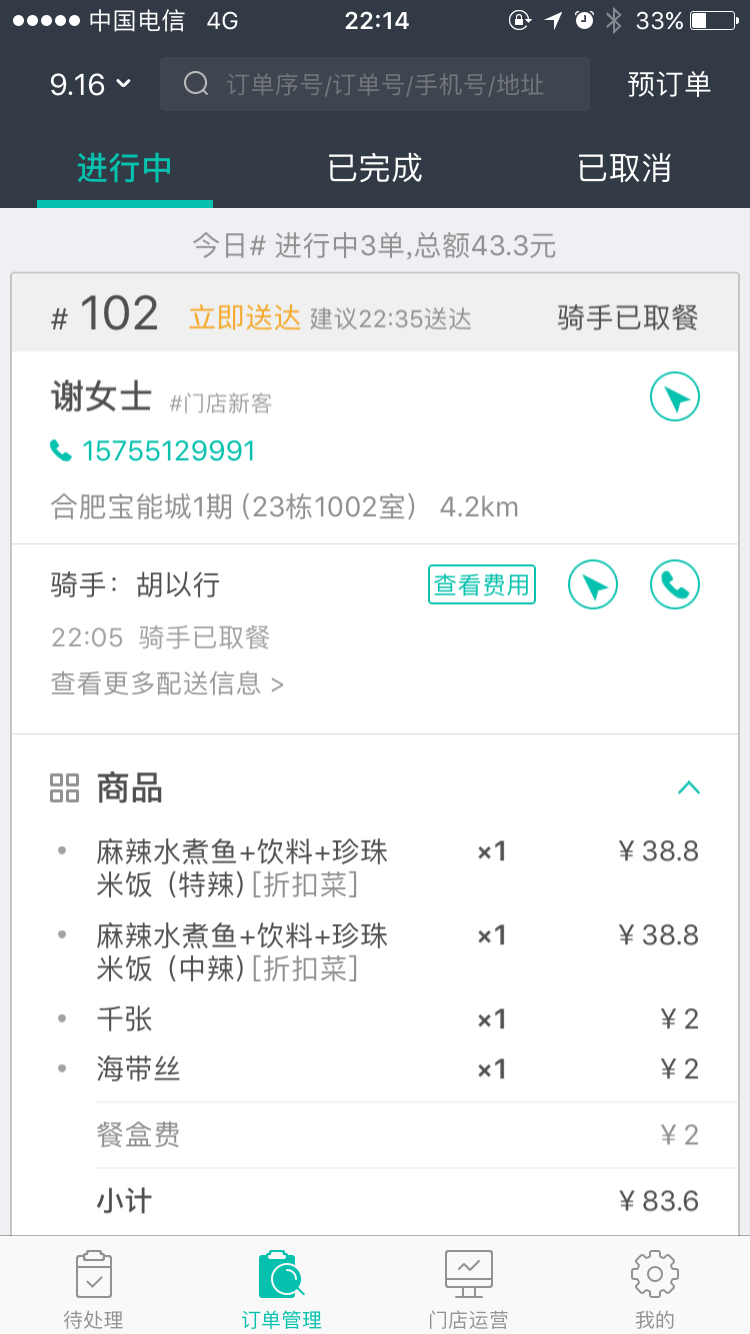Viewport: 750px width, 1334px height.
Task: Switch to the 已完成 tab
Action: tap(375, 168)
